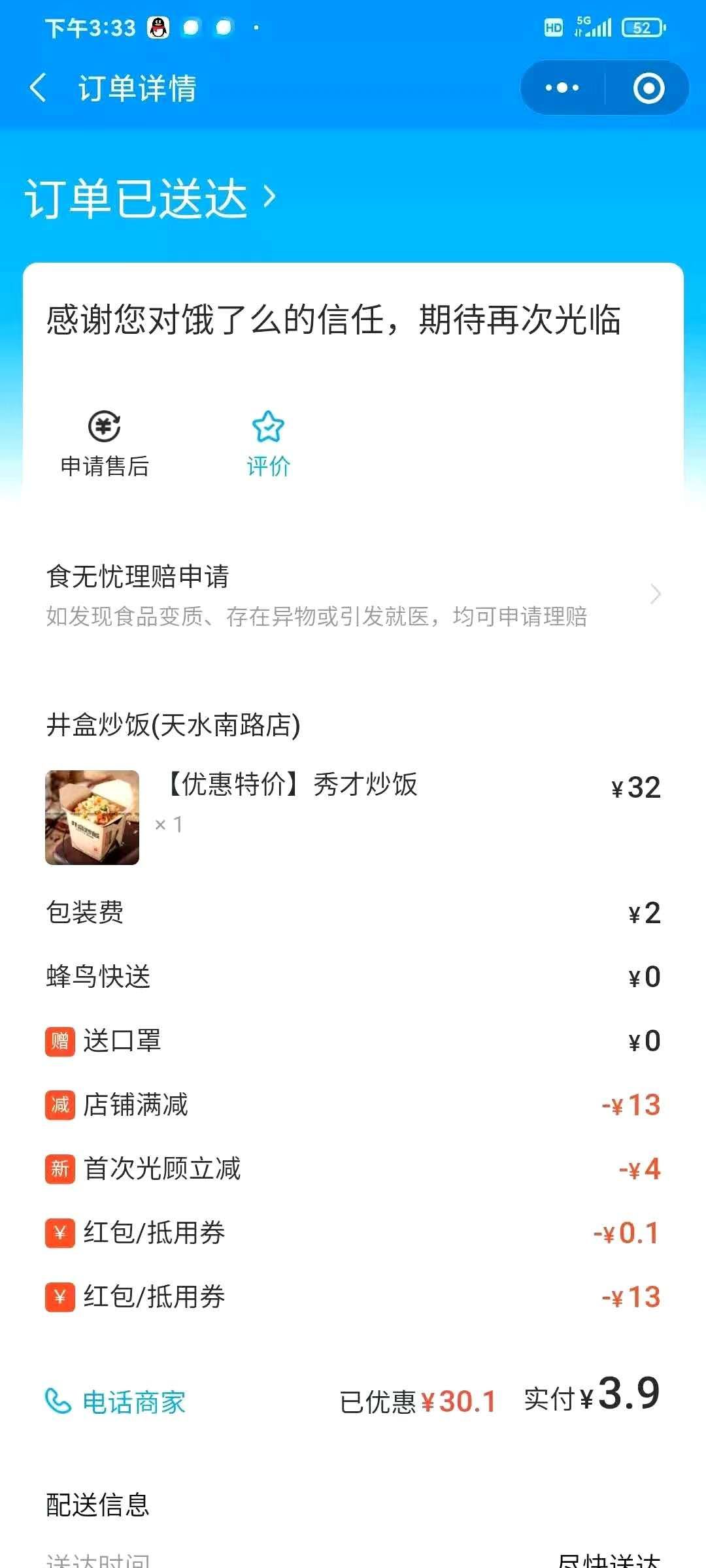Screen dimensions: 706x1568
Task: View the 秀才炒饭 dish item
Action: coord(292,785)
